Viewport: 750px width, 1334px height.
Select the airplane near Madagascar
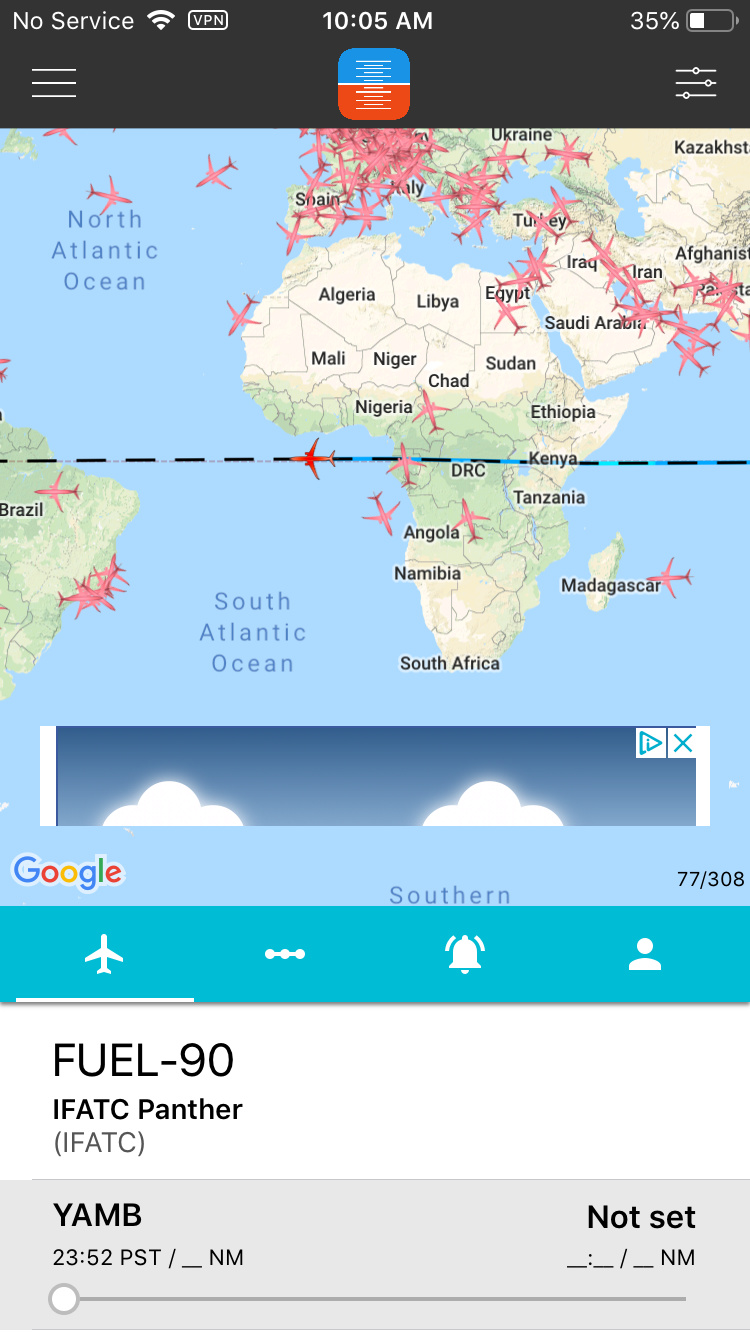[x=670, y=577]
